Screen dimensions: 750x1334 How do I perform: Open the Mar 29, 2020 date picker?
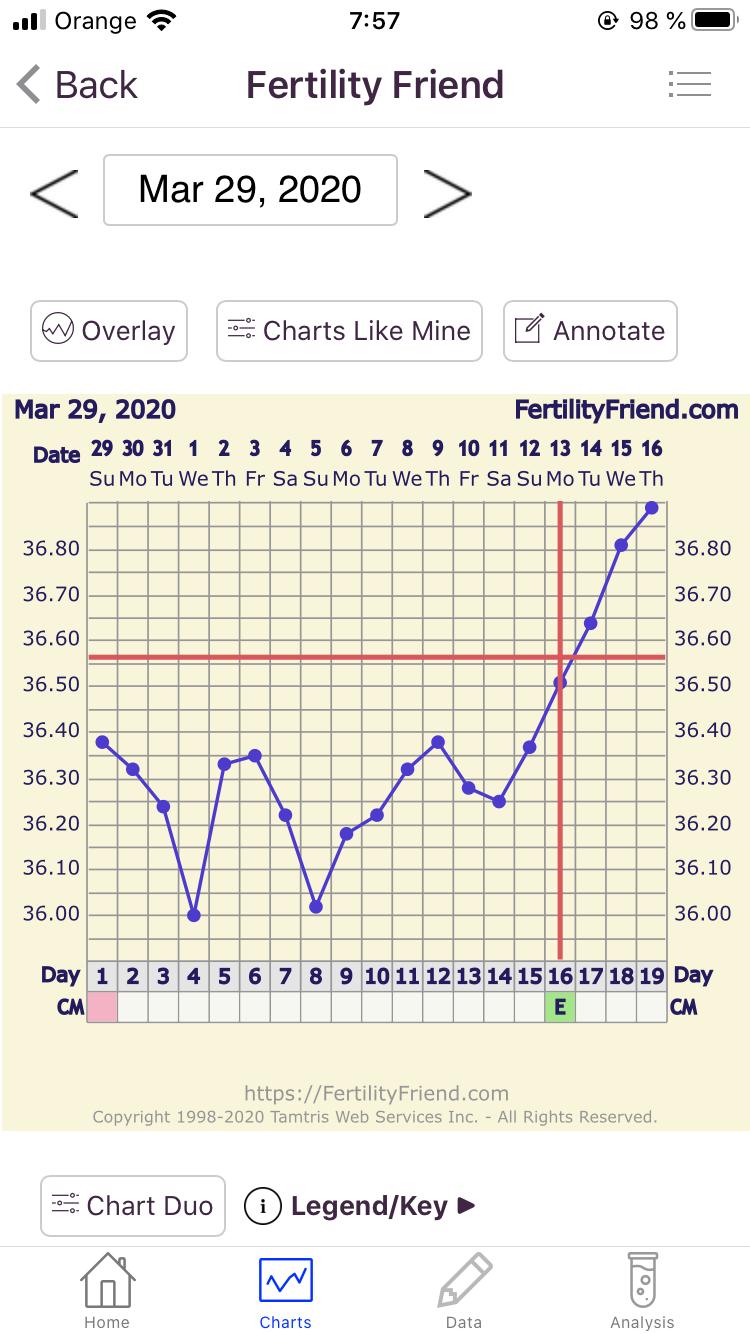pos(250,190)
